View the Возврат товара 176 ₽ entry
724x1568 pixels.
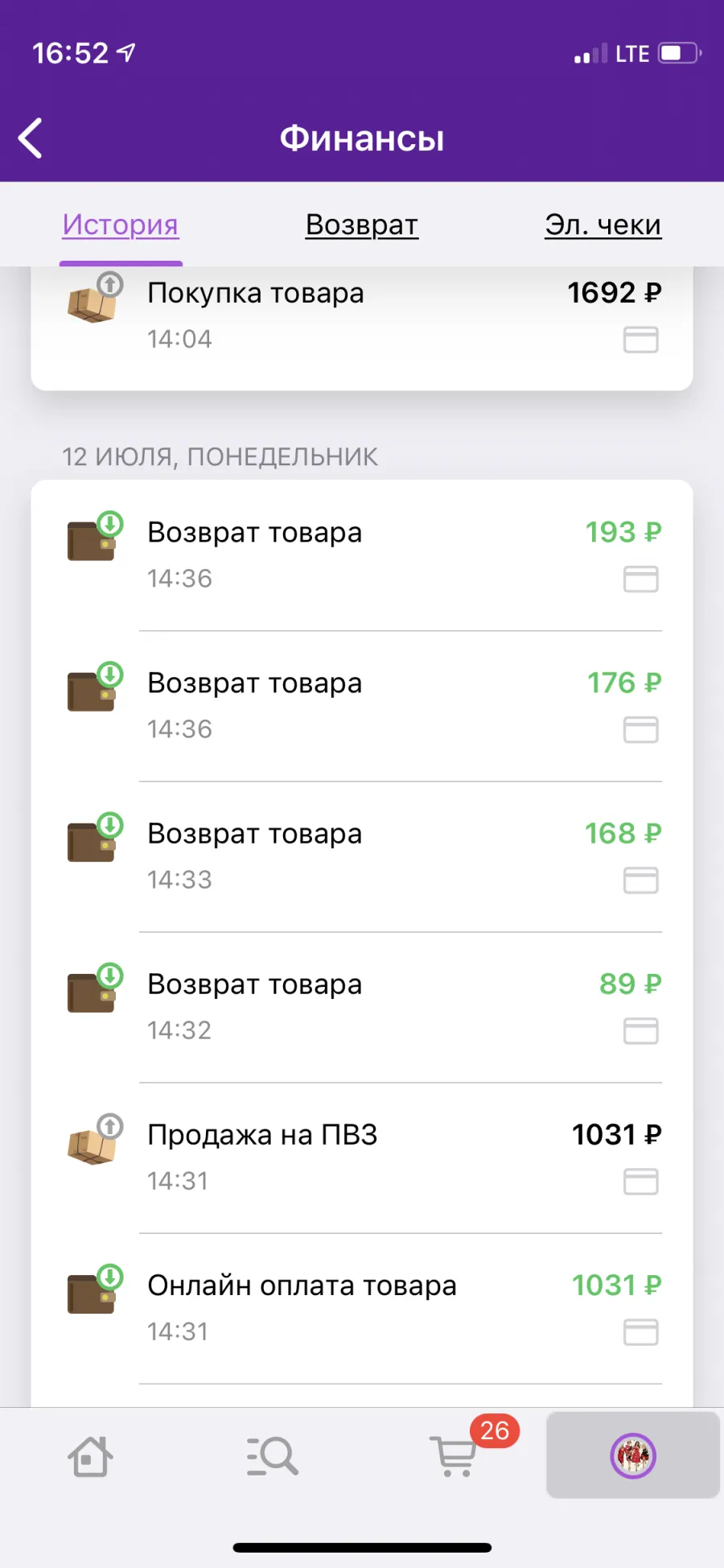[x=362, y=706]
